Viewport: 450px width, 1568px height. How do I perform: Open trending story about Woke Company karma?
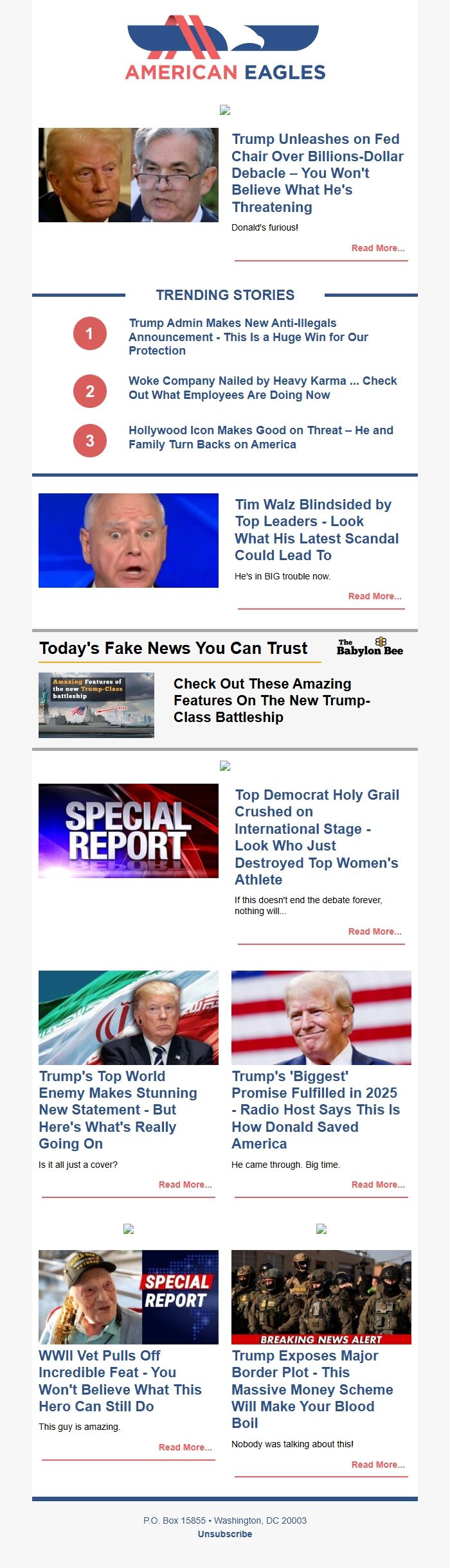(x=262, y=388)
